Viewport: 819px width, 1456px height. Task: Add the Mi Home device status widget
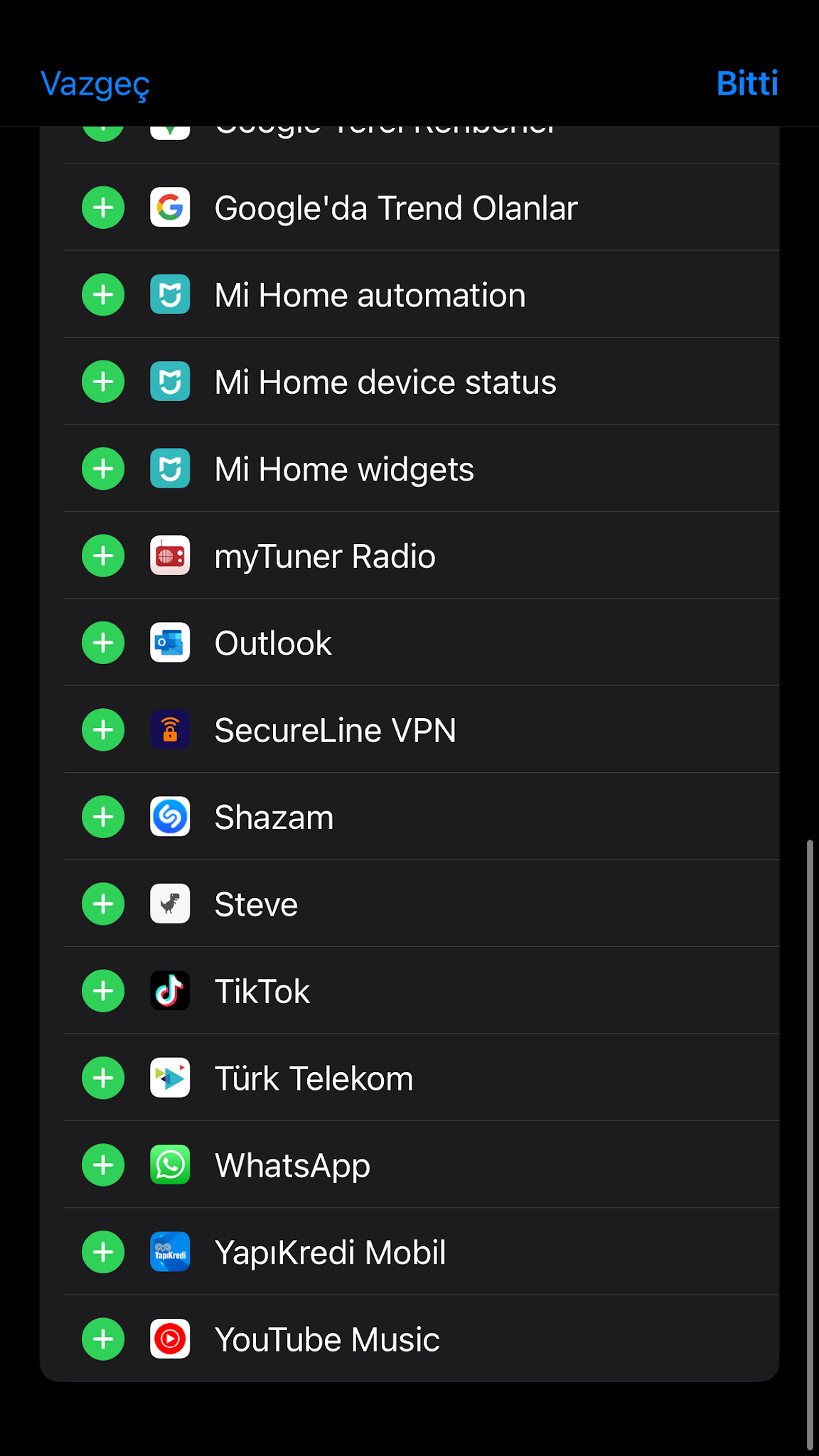click(x=104, y=382)
